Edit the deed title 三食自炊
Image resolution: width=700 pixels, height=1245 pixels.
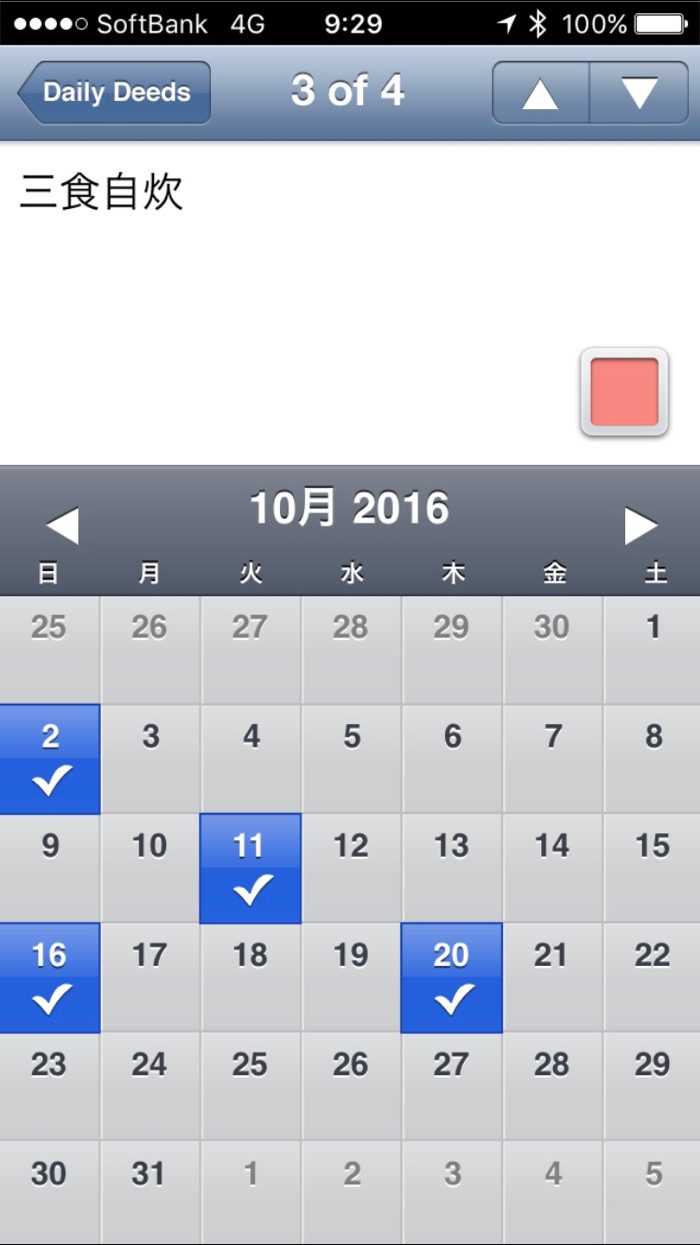tap(101, 192)
